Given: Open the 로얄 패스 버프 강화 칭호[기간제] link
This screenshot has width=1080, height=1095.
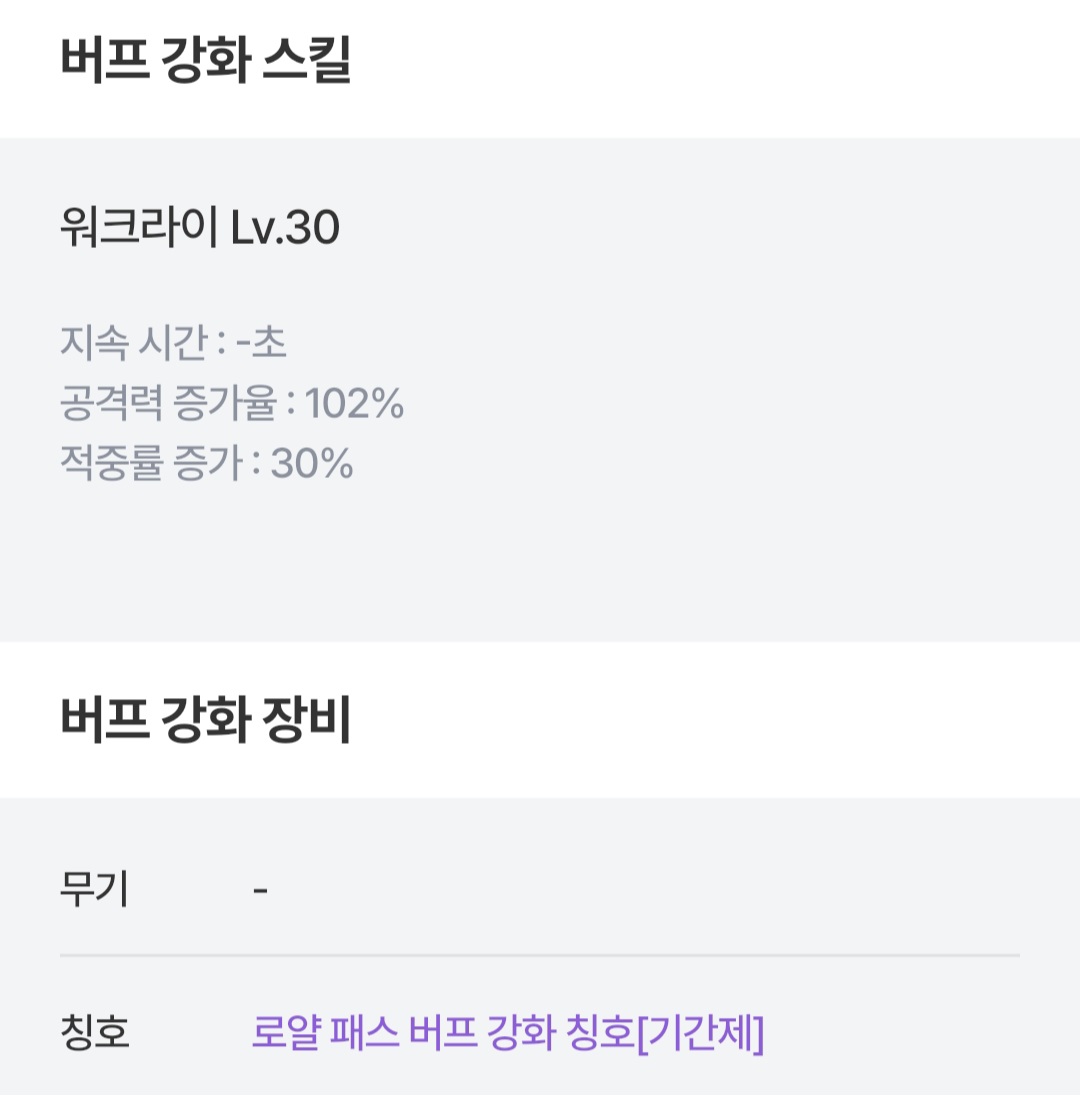Looking at the screenshot, I should [x=507, y=1034].
